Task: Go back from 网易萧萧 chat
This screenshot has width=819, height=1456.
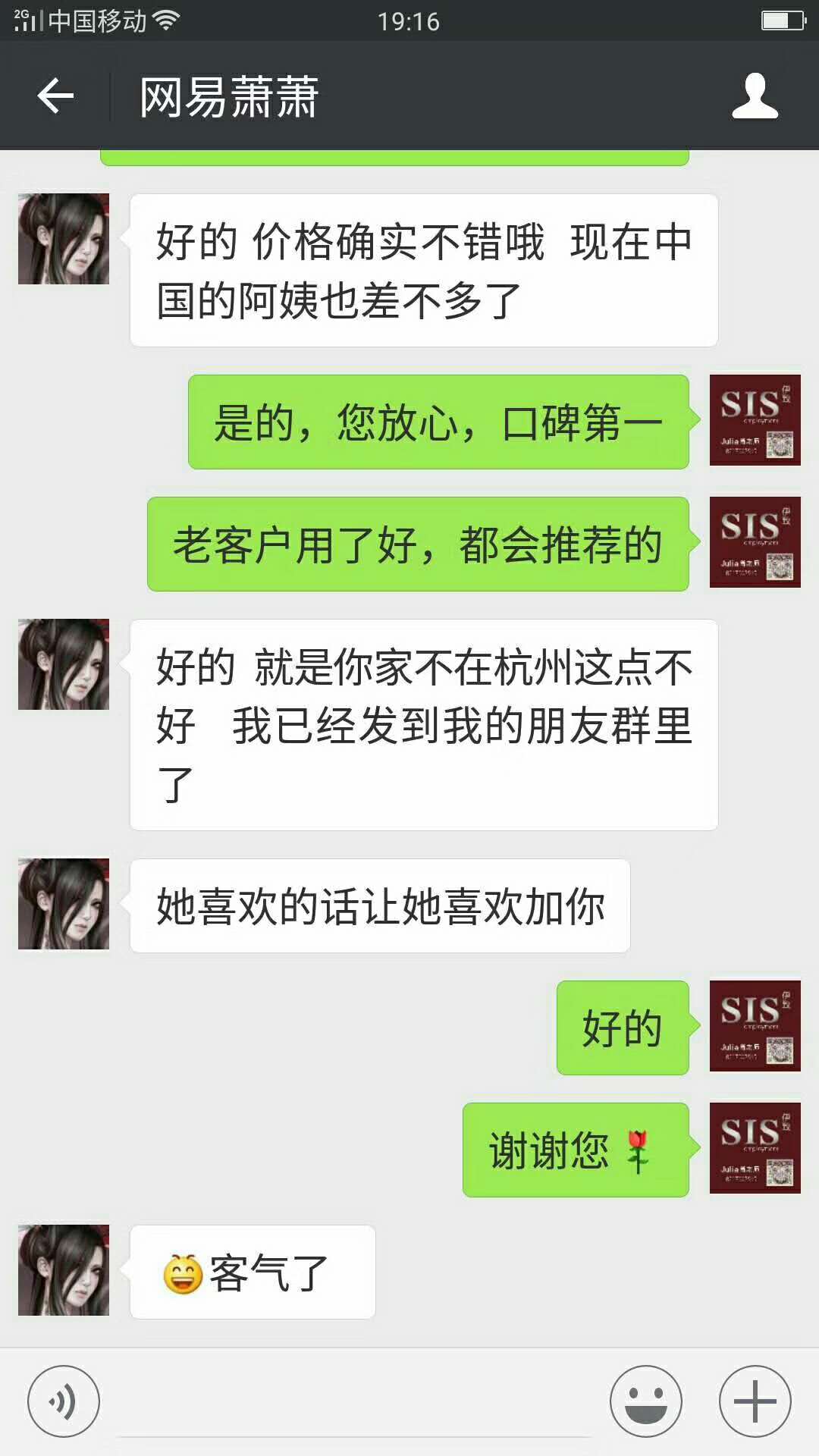Action: (55, 96)
